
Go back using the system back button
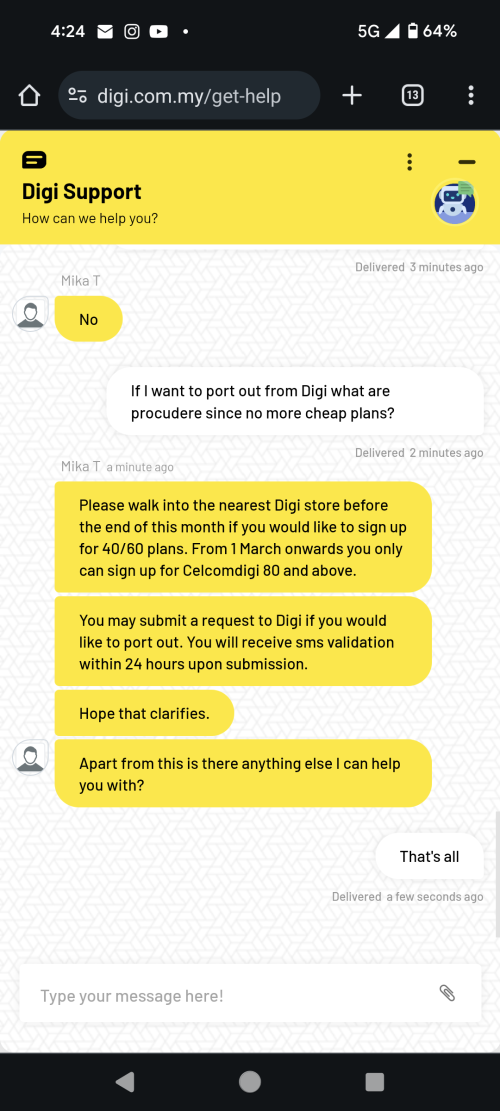(125, 1081)
